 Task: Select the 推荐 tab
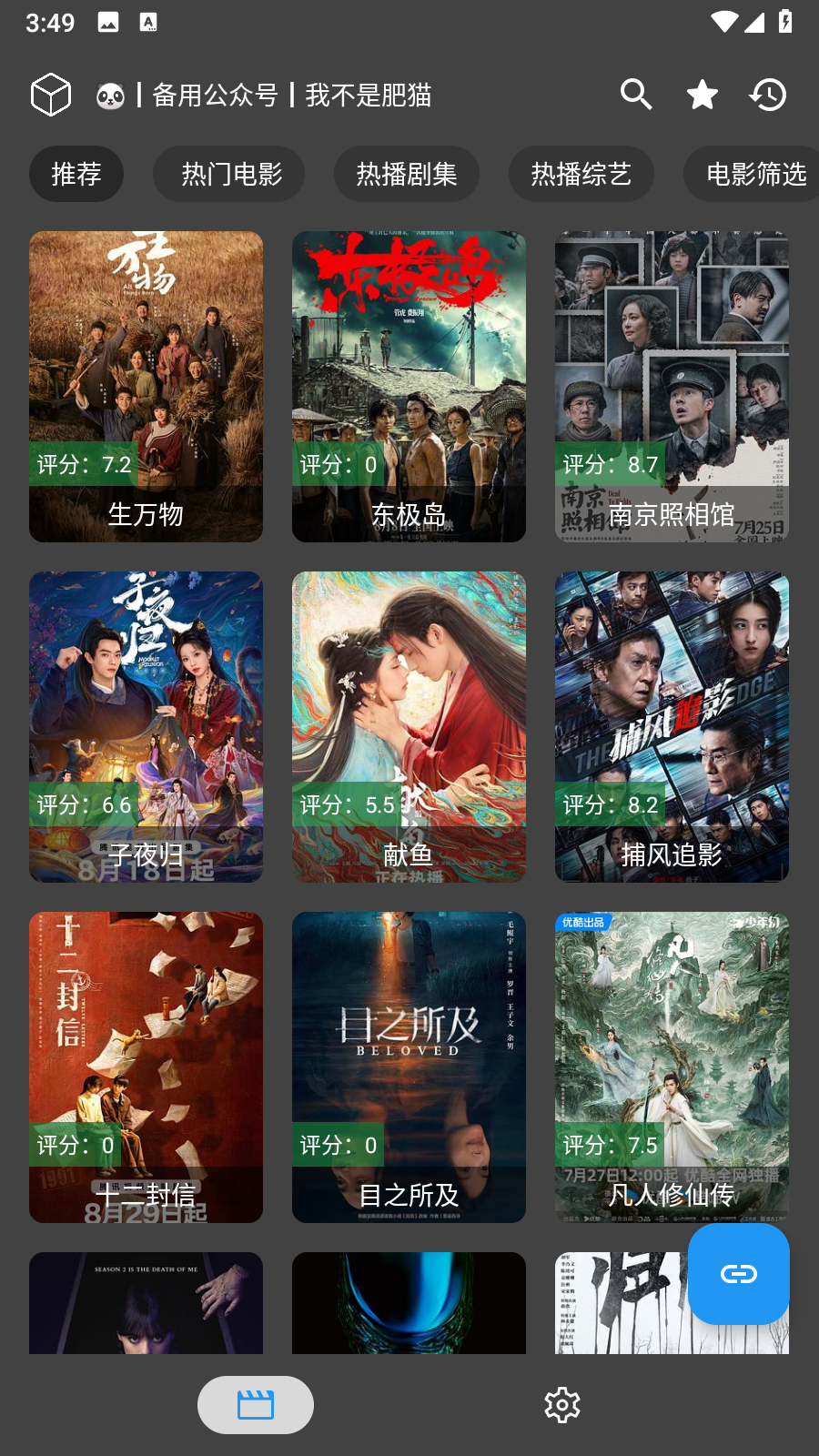tap(76, 174)
